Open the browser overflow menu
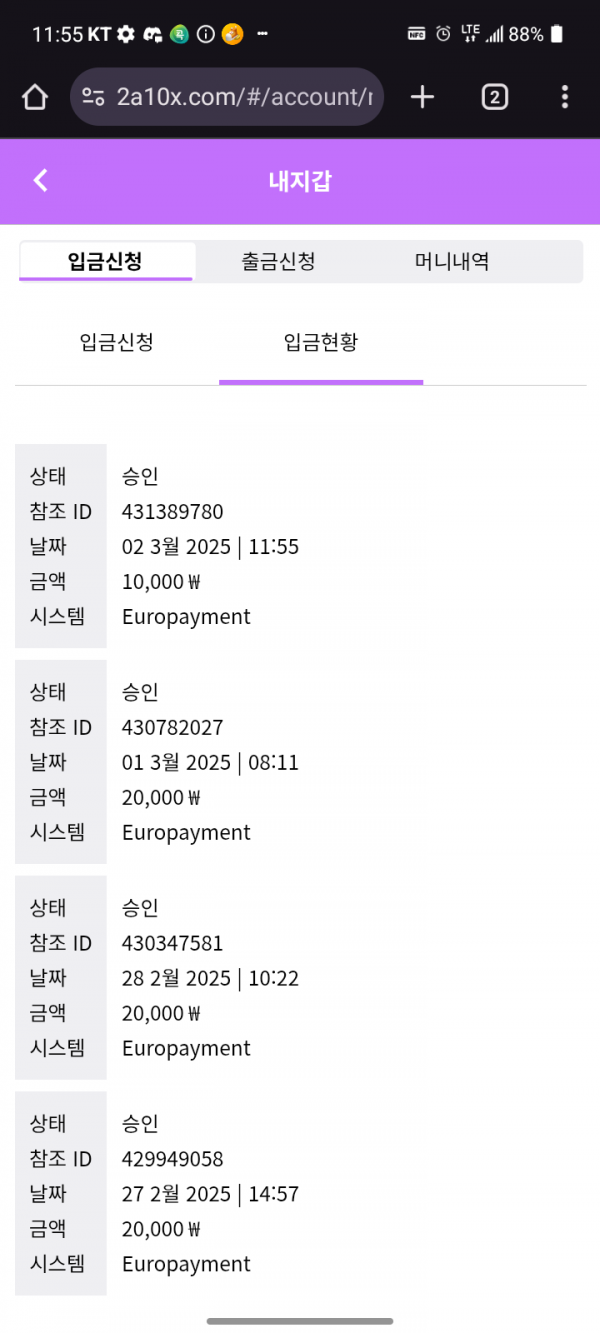Screen dimensions: 600x1333 (565, 97)
